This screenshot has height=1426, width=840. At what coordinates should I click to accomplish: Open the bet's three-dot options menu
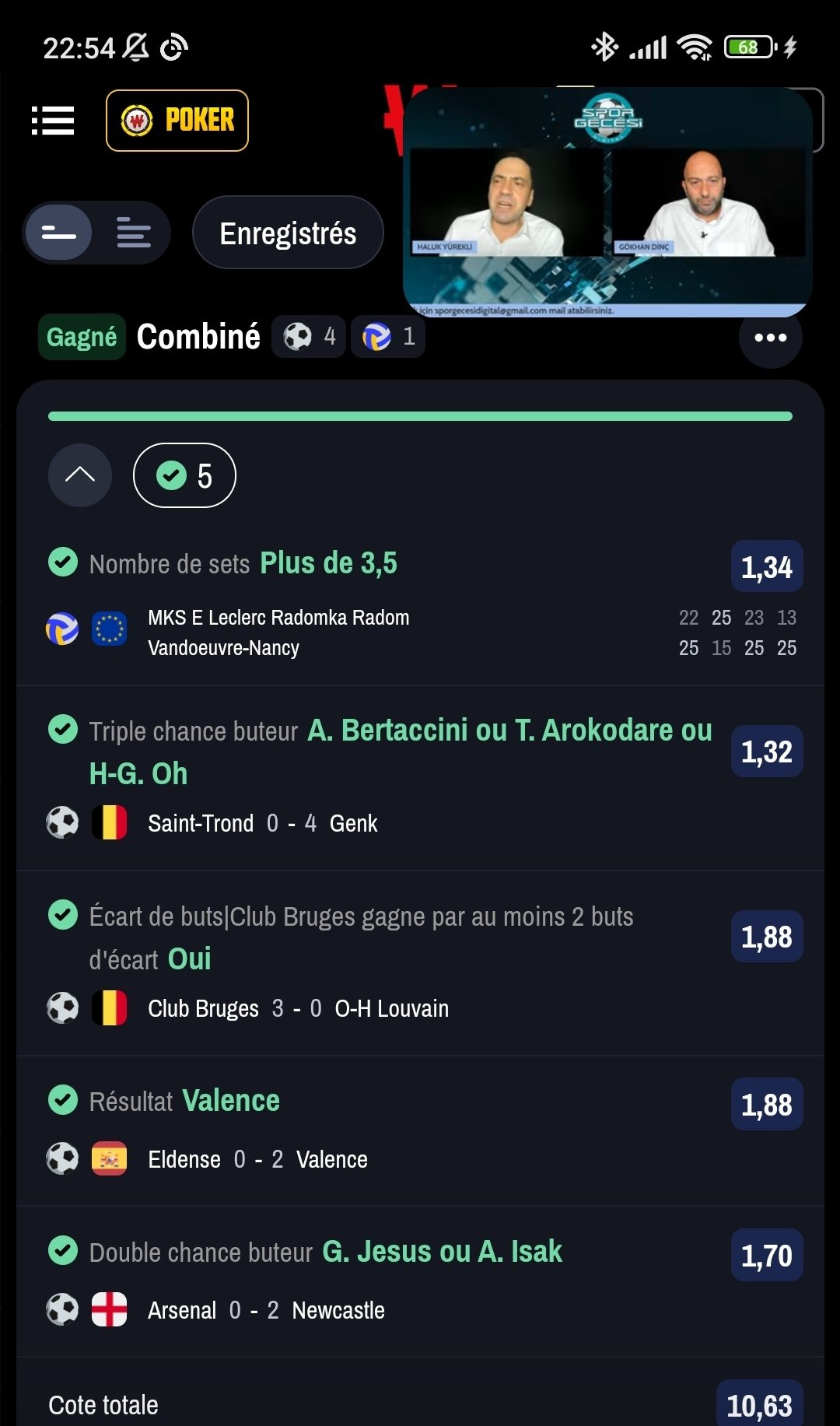[770, 337]
